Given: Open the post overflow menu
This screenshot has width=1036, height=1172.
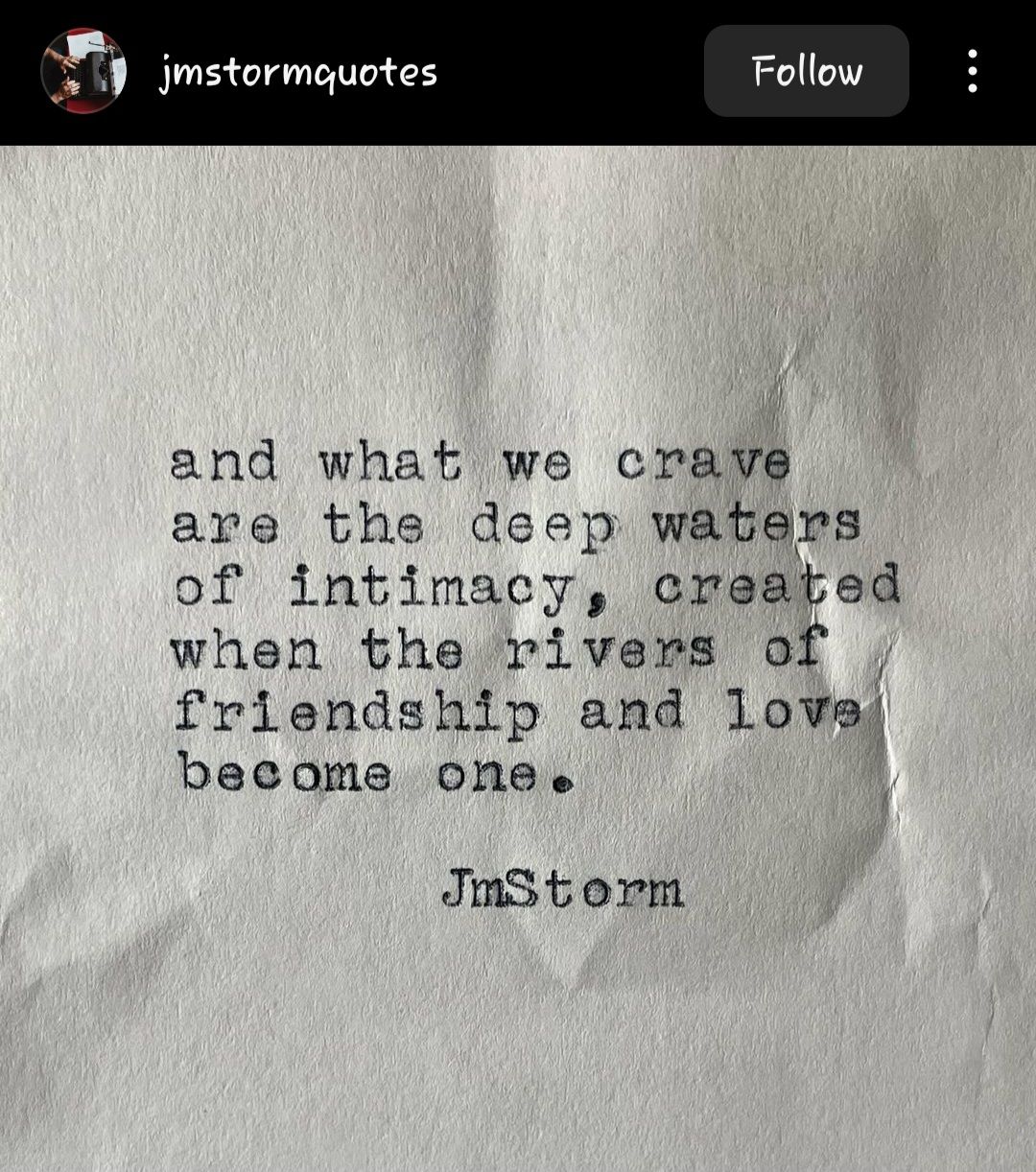Looking at the screenshot, I should (973, 71).
